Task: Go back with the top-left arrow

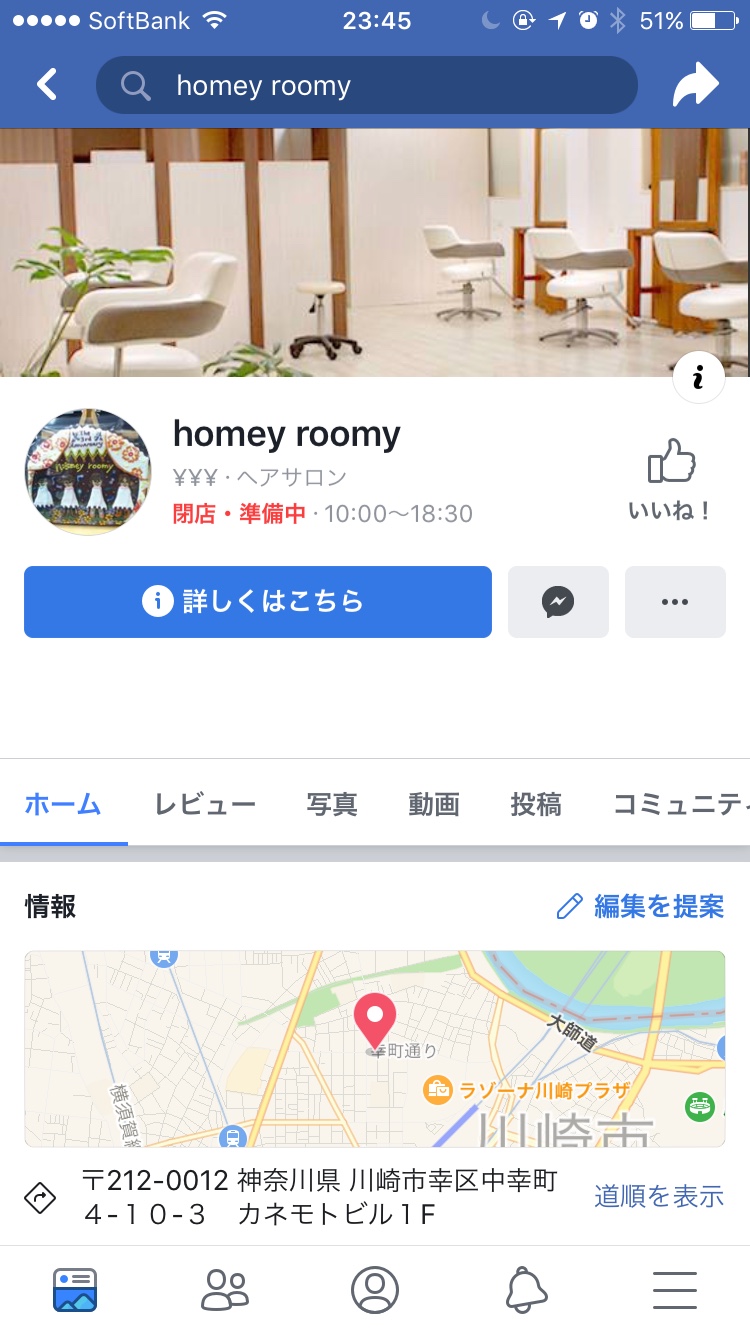Action: click(47, 85)
